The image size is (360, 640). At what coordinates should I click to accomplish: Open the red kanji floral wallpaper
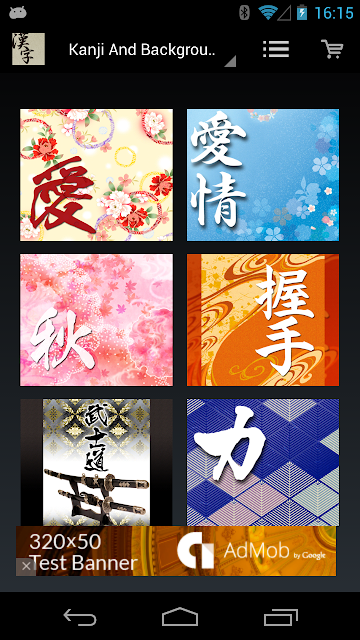click(x=96, y=175)
